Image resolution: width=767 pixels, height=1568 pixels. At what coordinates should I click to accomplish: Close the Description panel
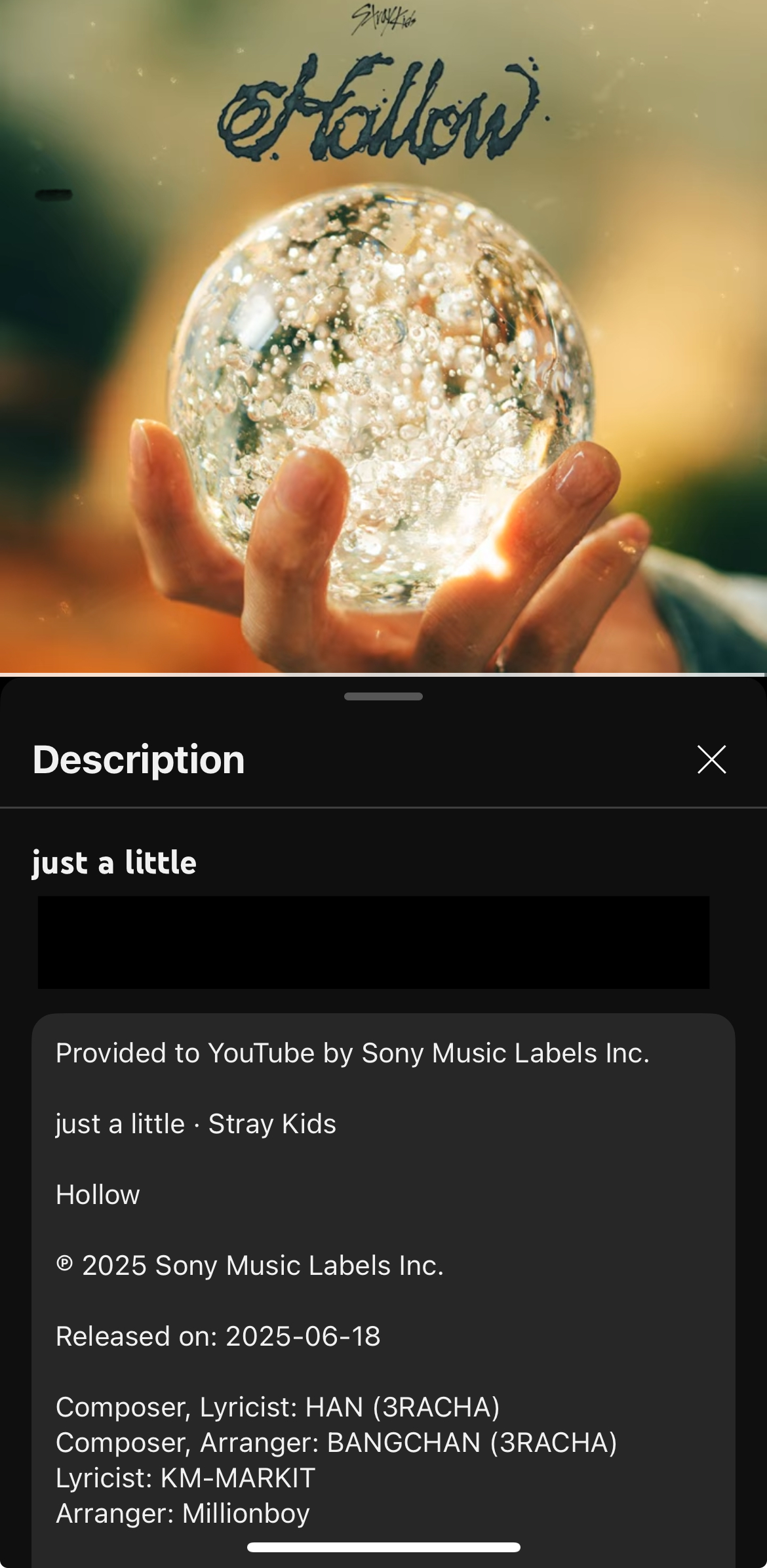pyautogui.click(x=711, y=759)
